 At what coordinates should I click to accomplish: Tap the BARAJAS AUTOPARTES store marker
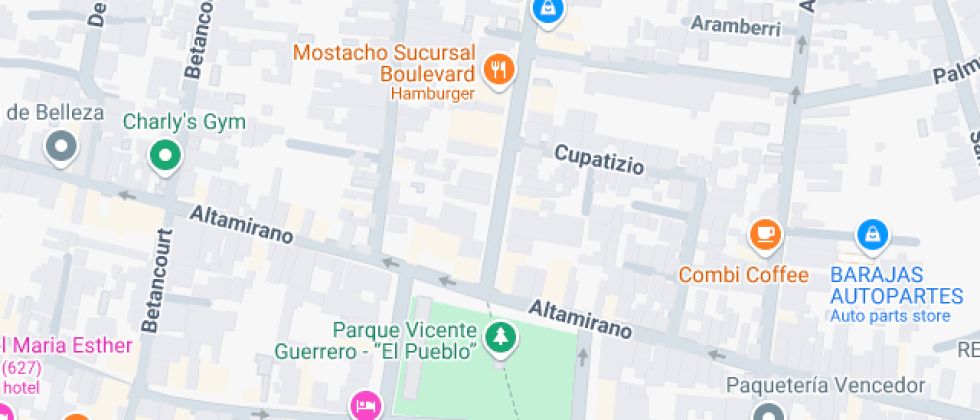872,235
